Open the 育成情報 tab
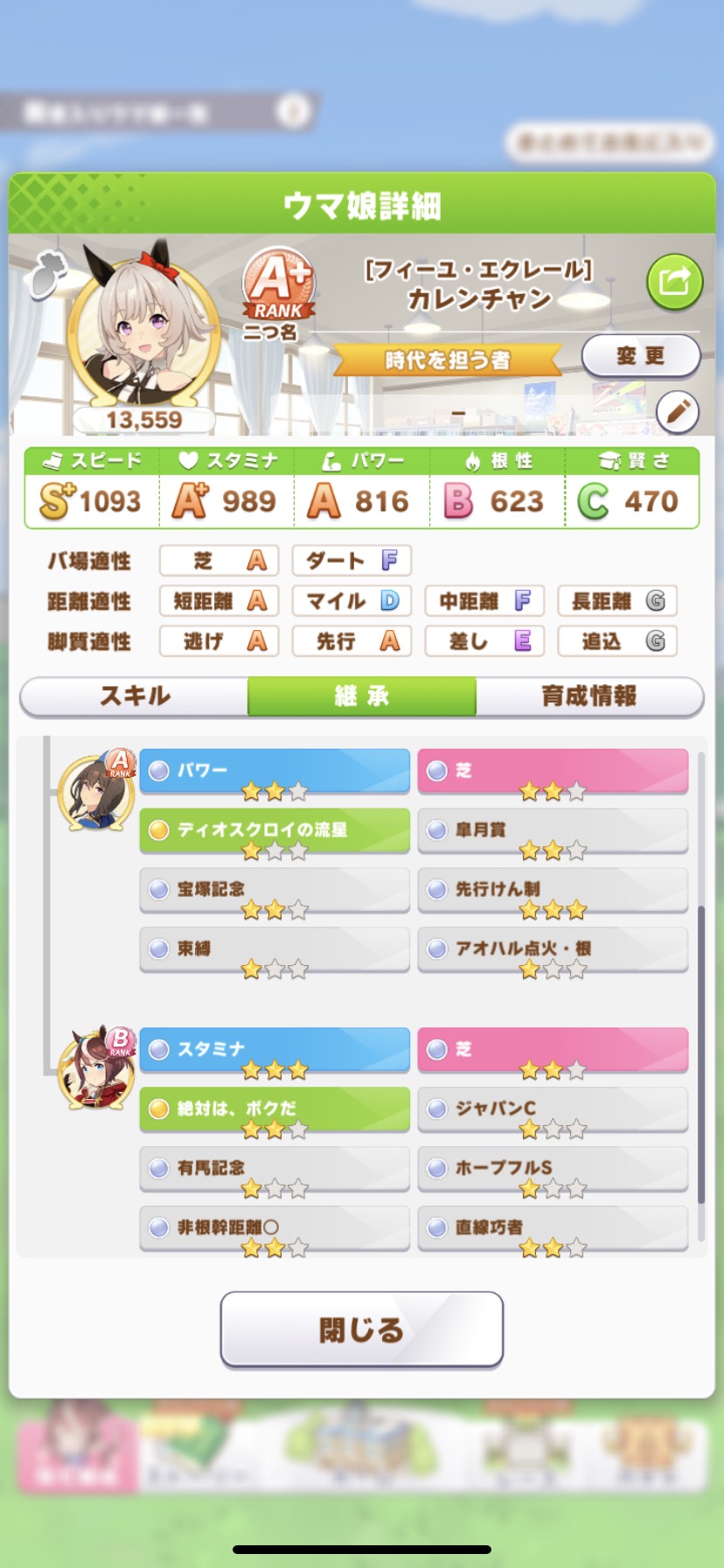Image resolution: width=724 pixels, height=1568 pixels. tap(589, 696)
